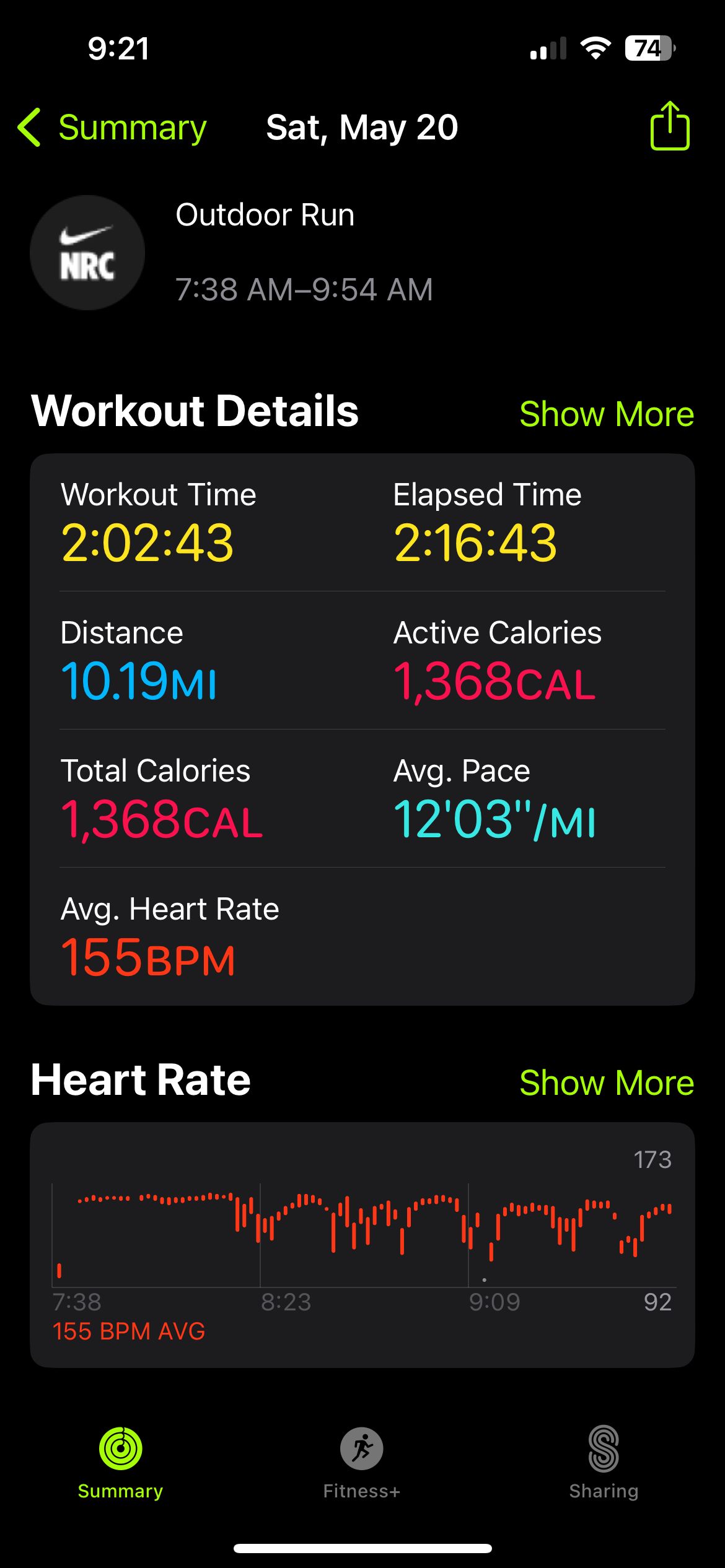
Task: Show more Heart Rate data
Action: [x=606, y=1082]
